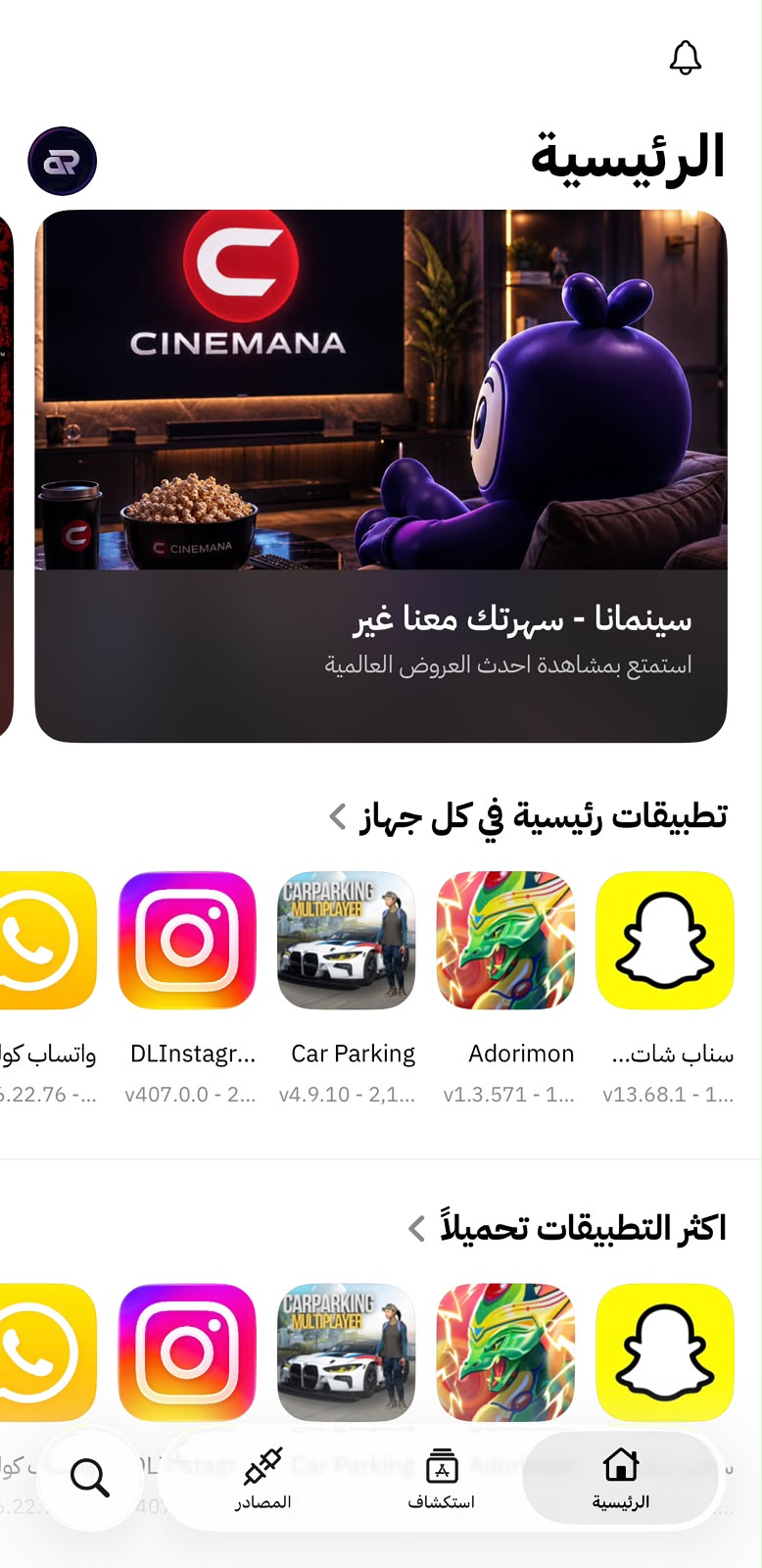Image resolution: width=762 pixels, height=1568 pixels.
Task: Tap the search magnifier button
Action: pyautogui.click(x=90, y=1478)
